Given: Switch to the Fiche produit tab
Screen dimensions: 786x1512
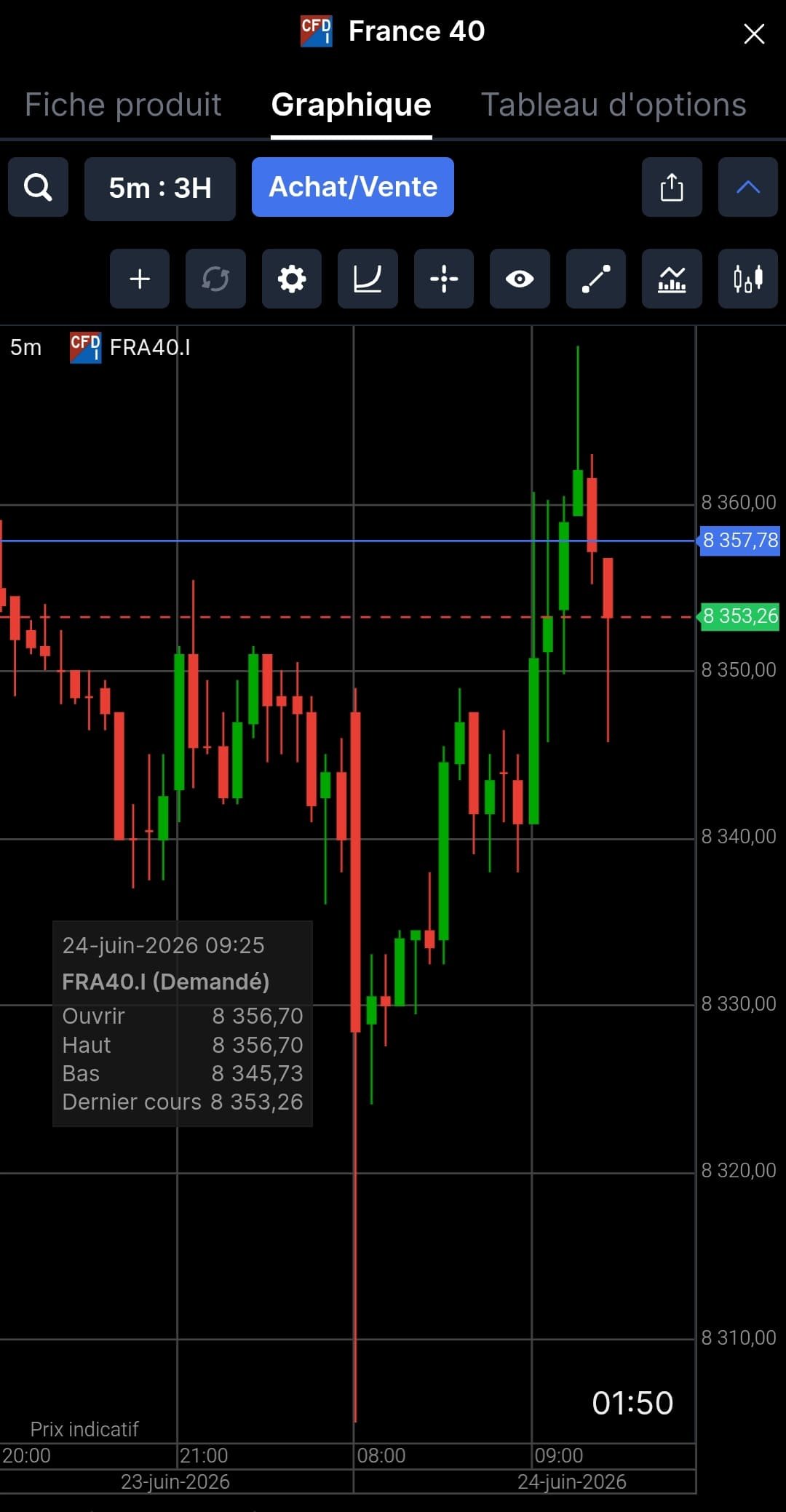Looking at the screenshot, I should click(123, 105).
